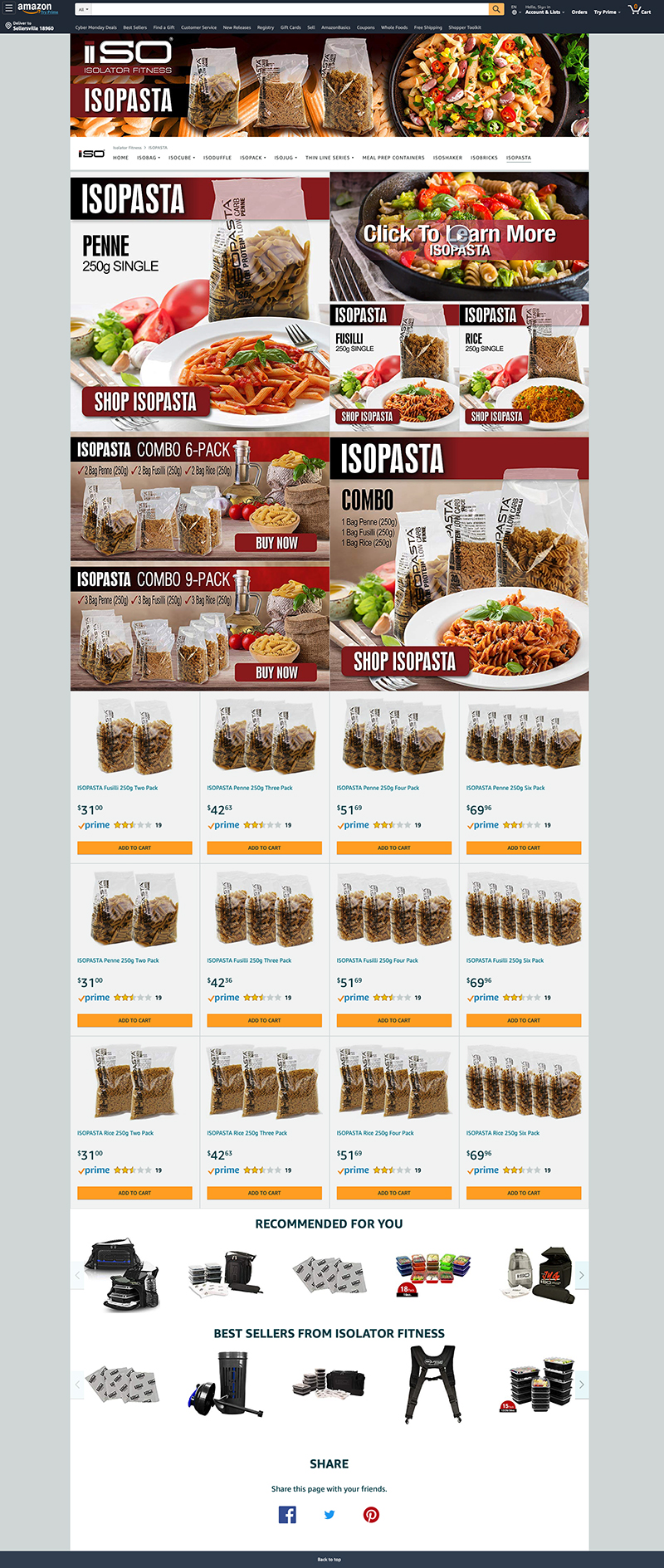This screenshot has width=664, height=1568.
Task: Open the ISOSHAKER store tab
Action: point(447,158)
